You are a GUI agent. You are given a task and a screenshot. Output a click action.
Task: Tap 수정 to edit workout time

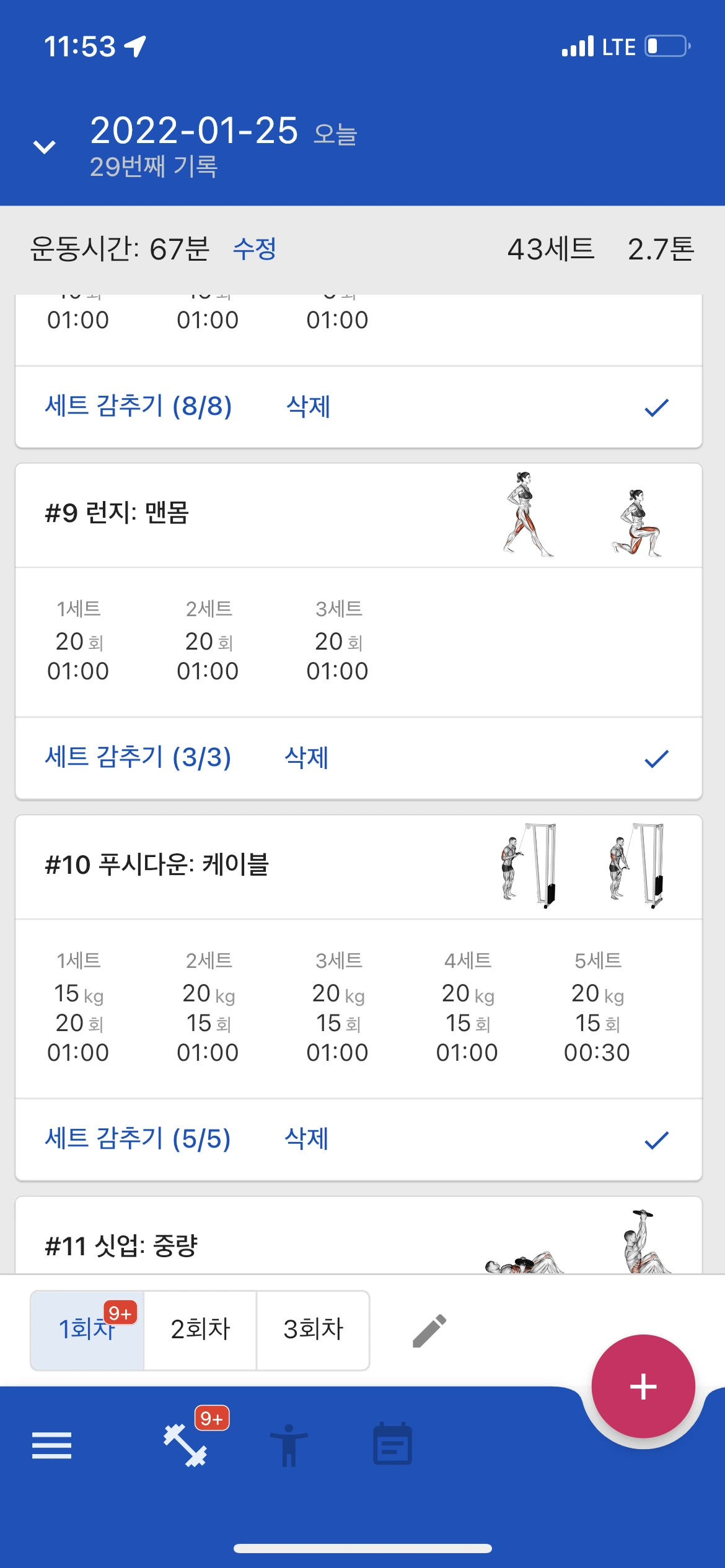255,249
